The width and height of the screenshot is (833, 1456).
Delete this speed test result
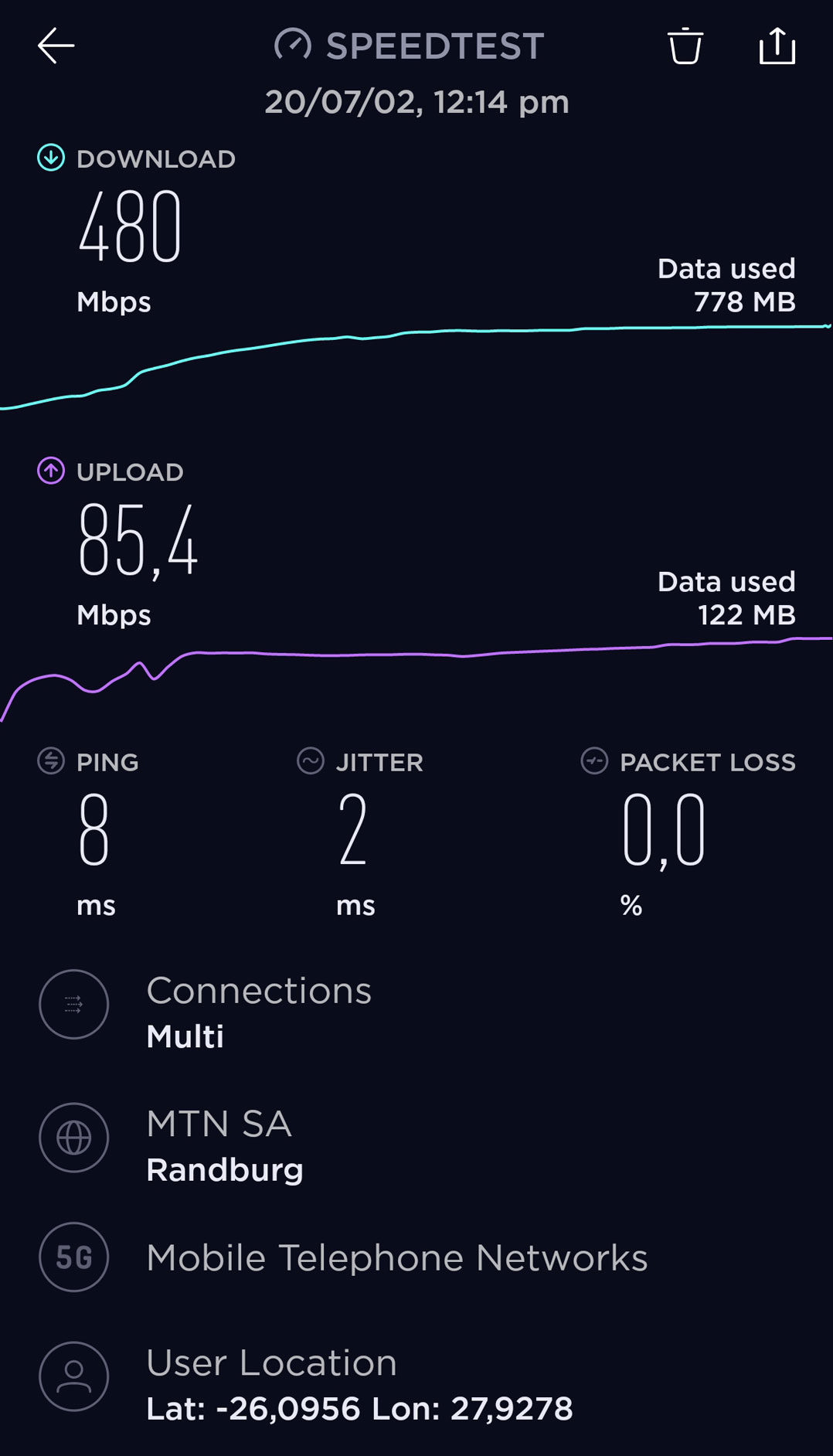pyautogui.click(x=685, y=46)
